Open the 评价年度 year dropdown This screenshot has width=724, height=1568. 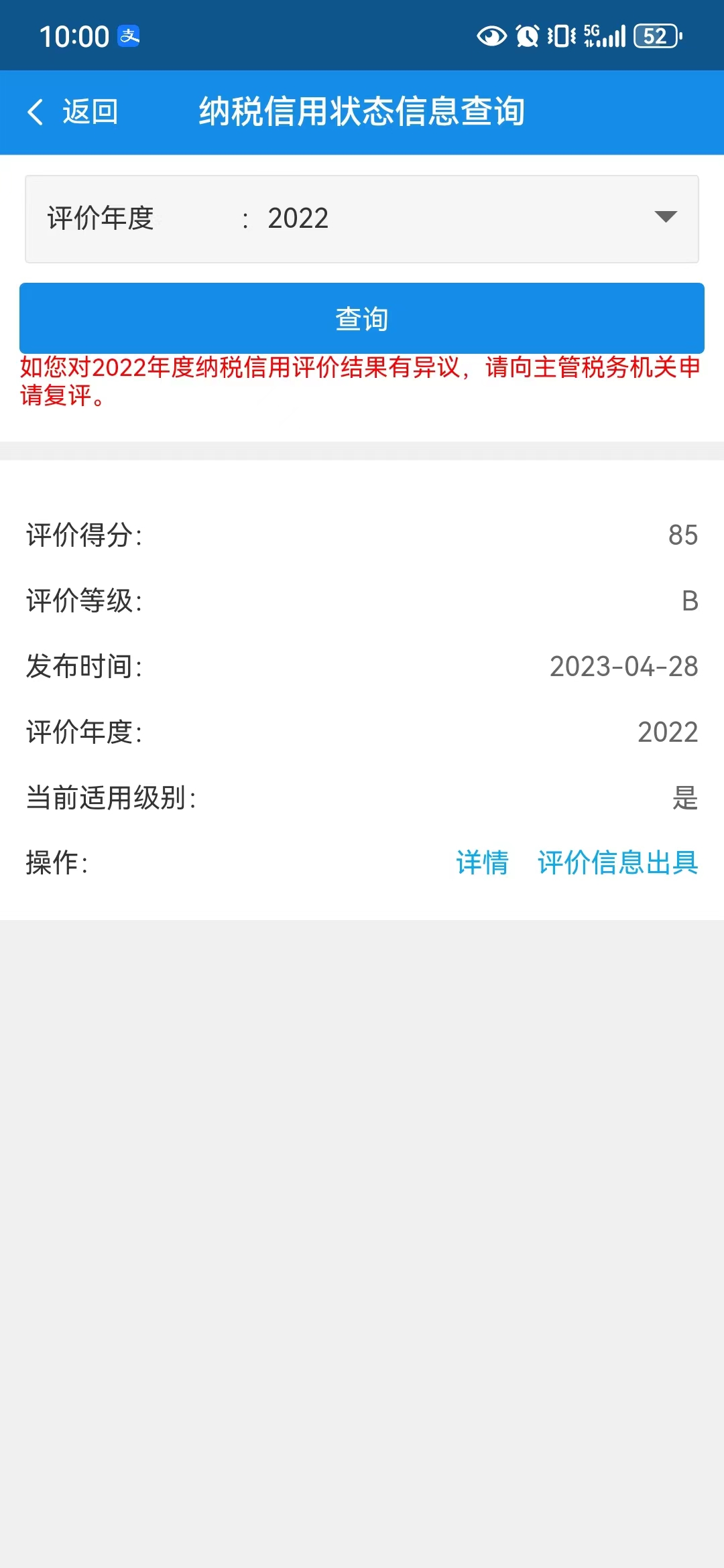tap(362, 219)
